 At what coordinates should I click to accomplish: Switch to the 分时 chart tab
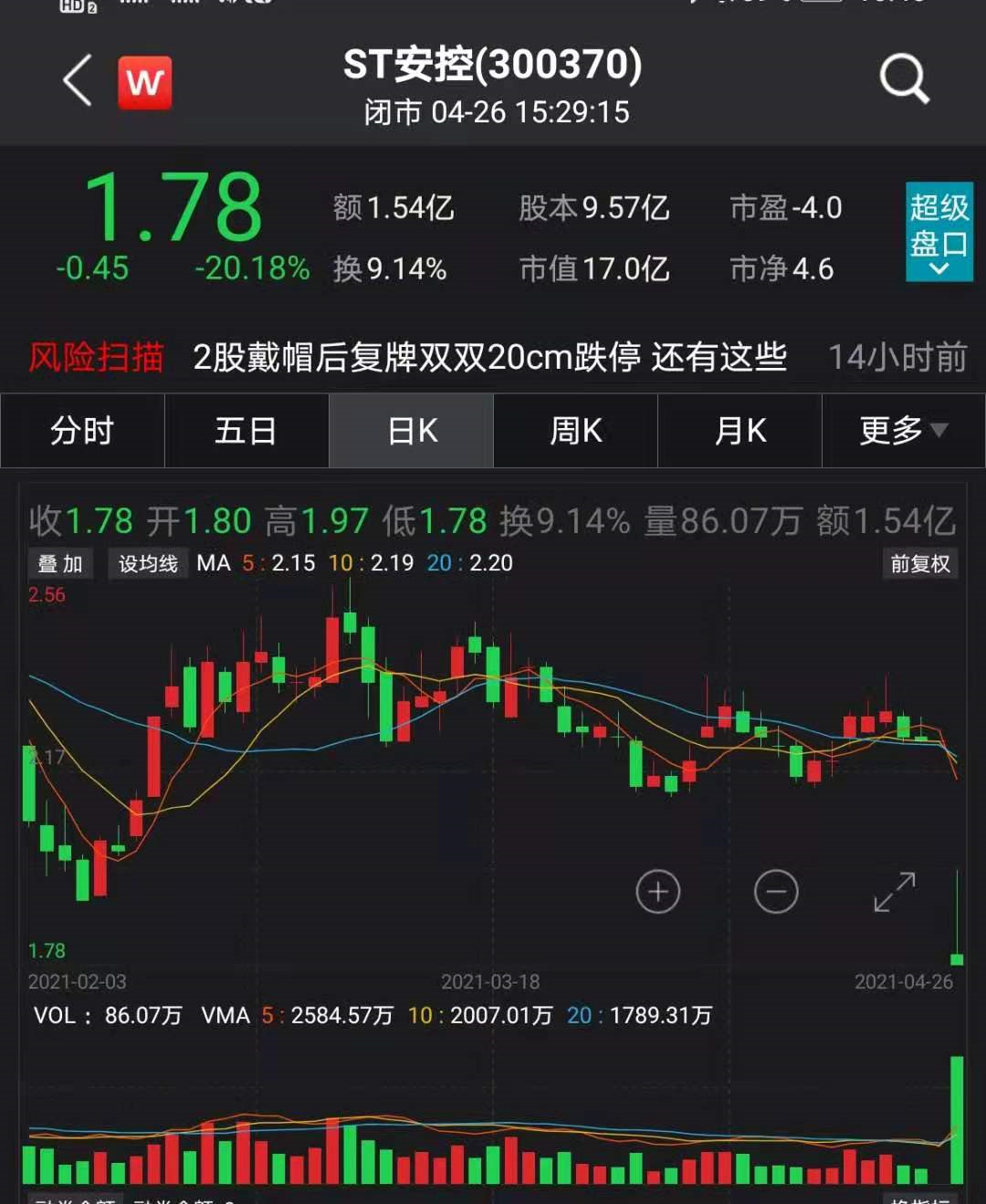click(x=82, y=431)
